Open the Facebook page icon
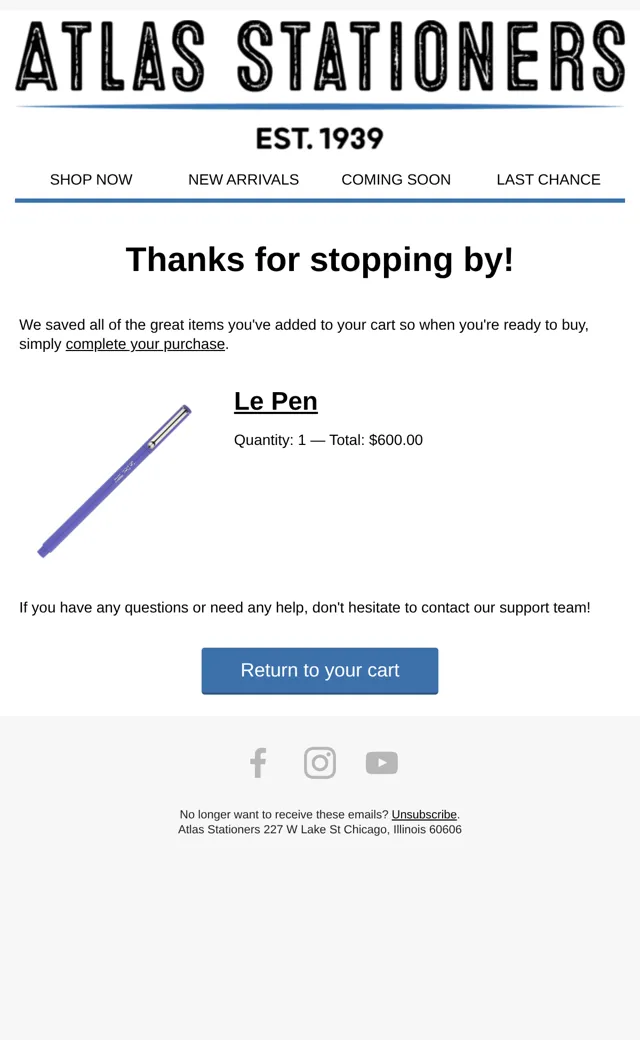Screen dimensions: 640x1040 258,763
